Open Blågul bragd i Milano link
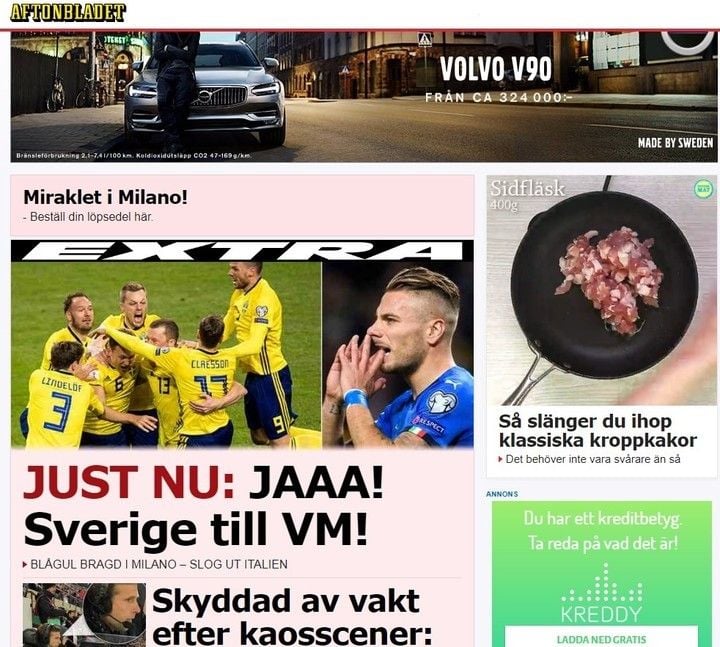The width and height of the screenshot is (720, 647). tap(158, 564)
